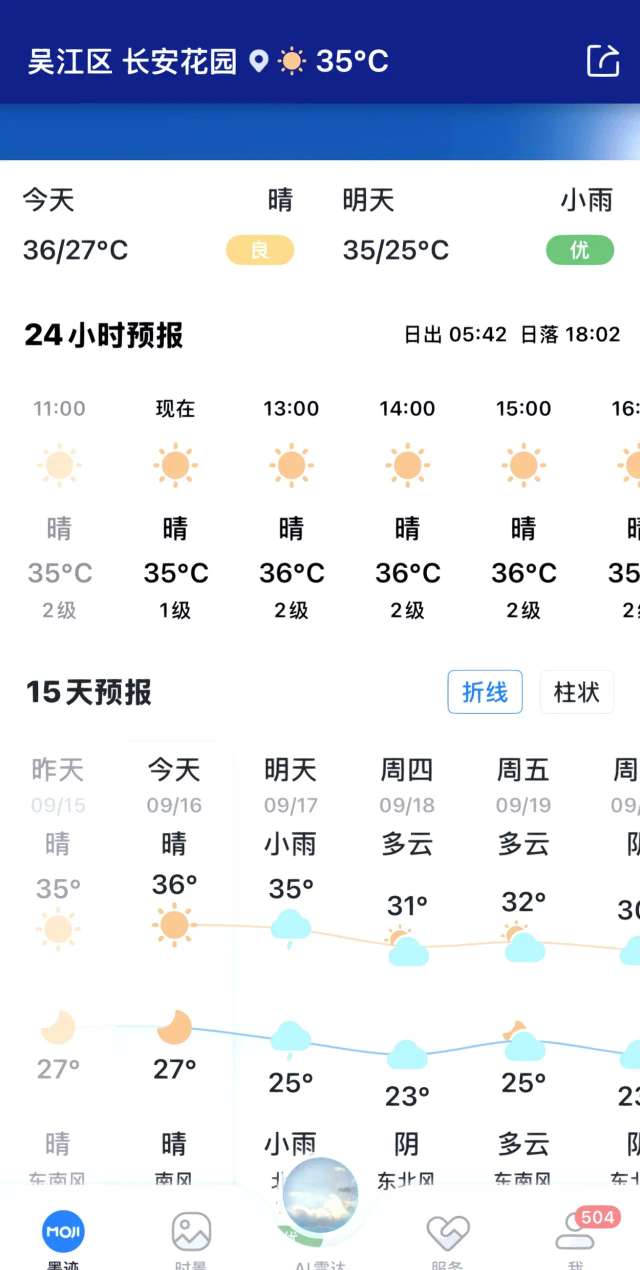The image size is (640, 1270).
Task: Open tomorrow's 明天 小雨 forecast card
Action: (480, 224)
